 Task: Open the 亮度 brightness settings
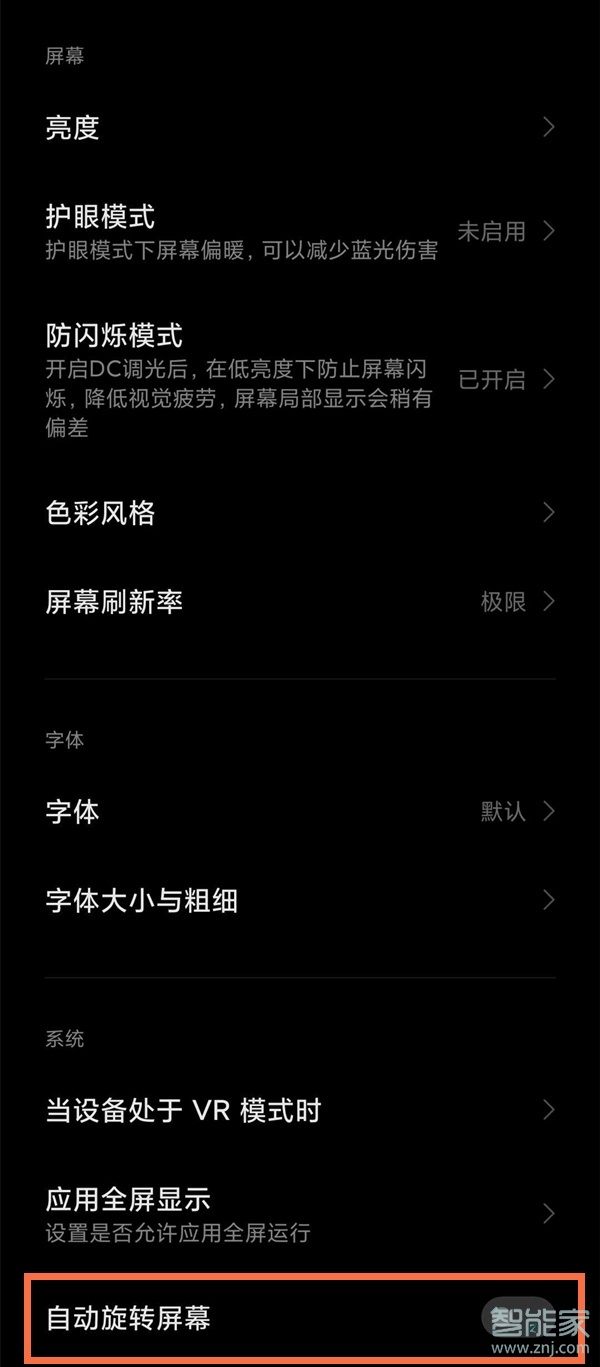point(300,128)
